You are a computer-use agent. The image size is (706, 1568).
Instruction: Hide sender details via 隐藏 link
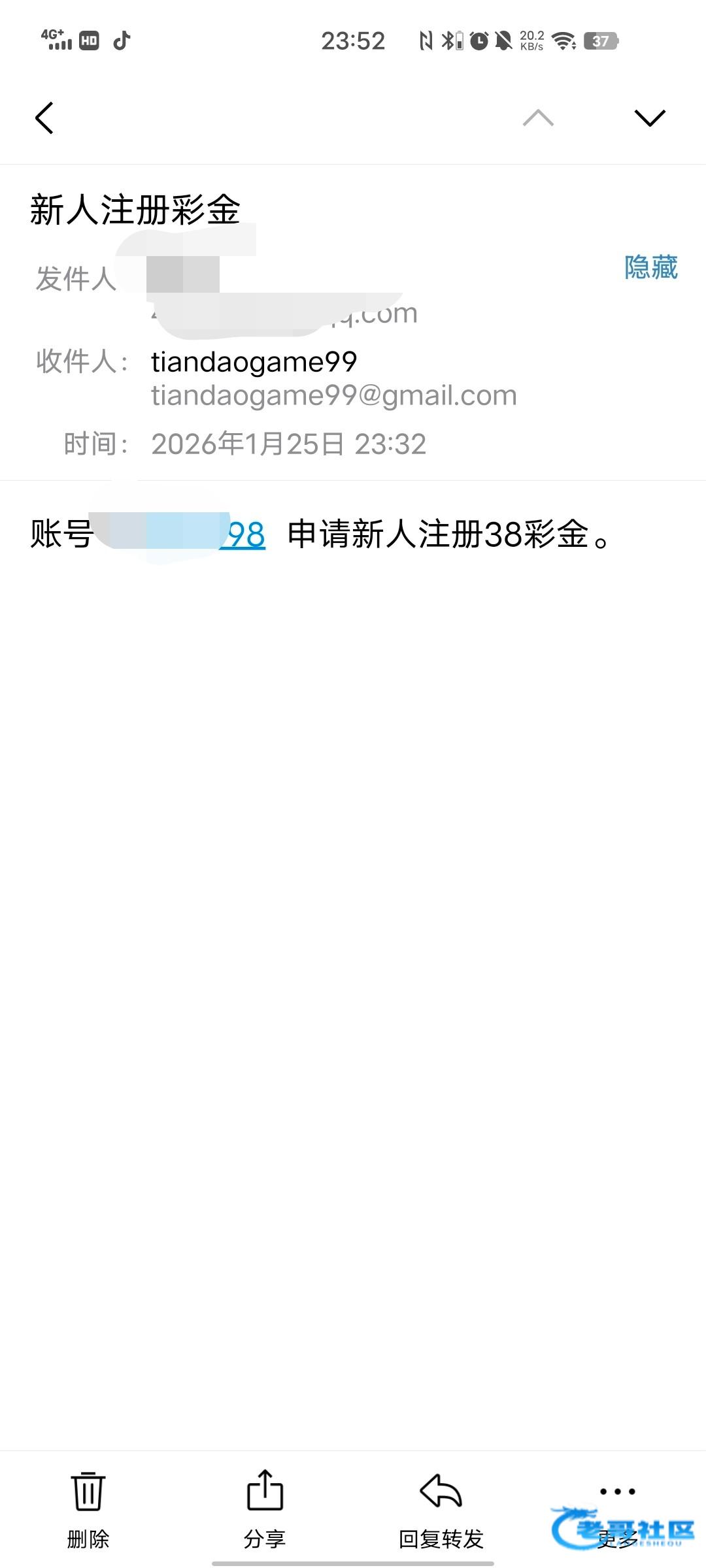650,267
